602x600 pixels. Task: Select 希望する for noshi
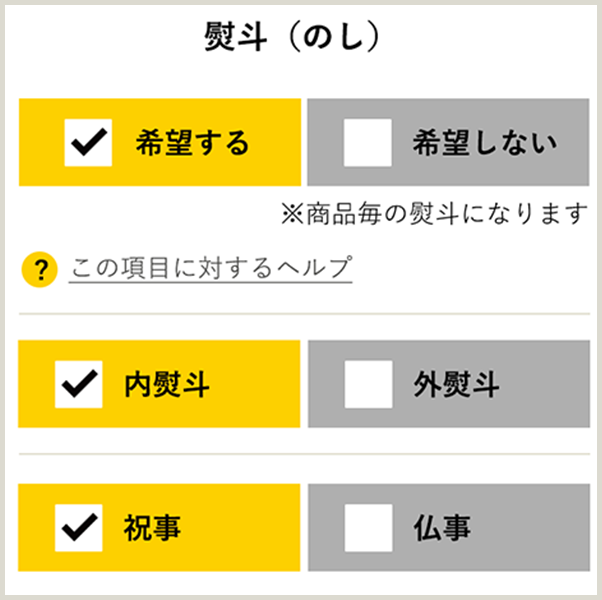159,142
